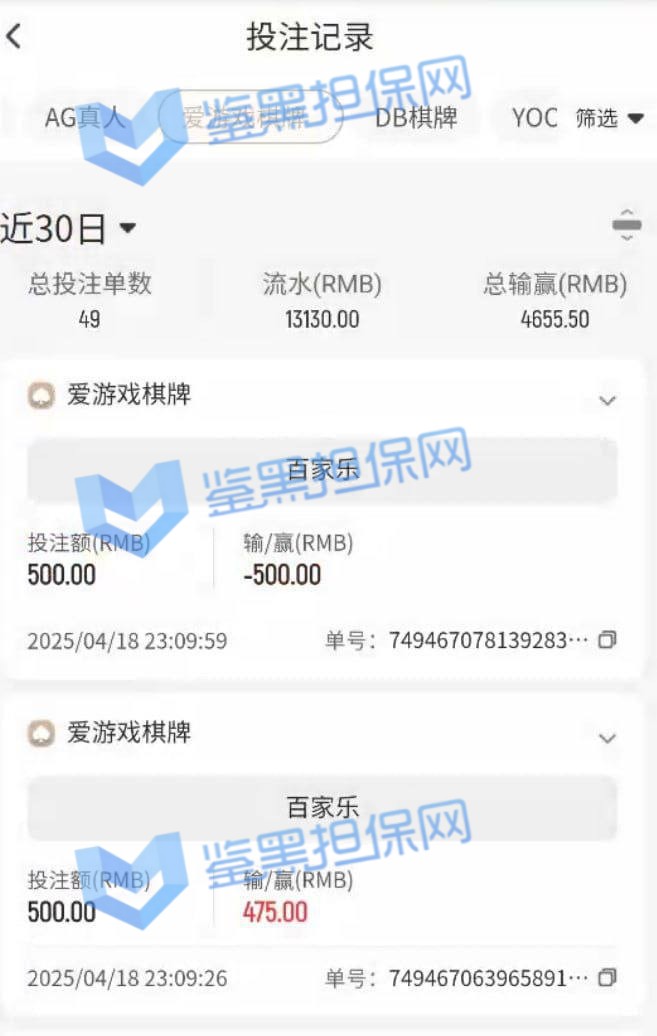Go back from 投注记录 page
Screen dimensions: 657x1036
tap(14, 37)
